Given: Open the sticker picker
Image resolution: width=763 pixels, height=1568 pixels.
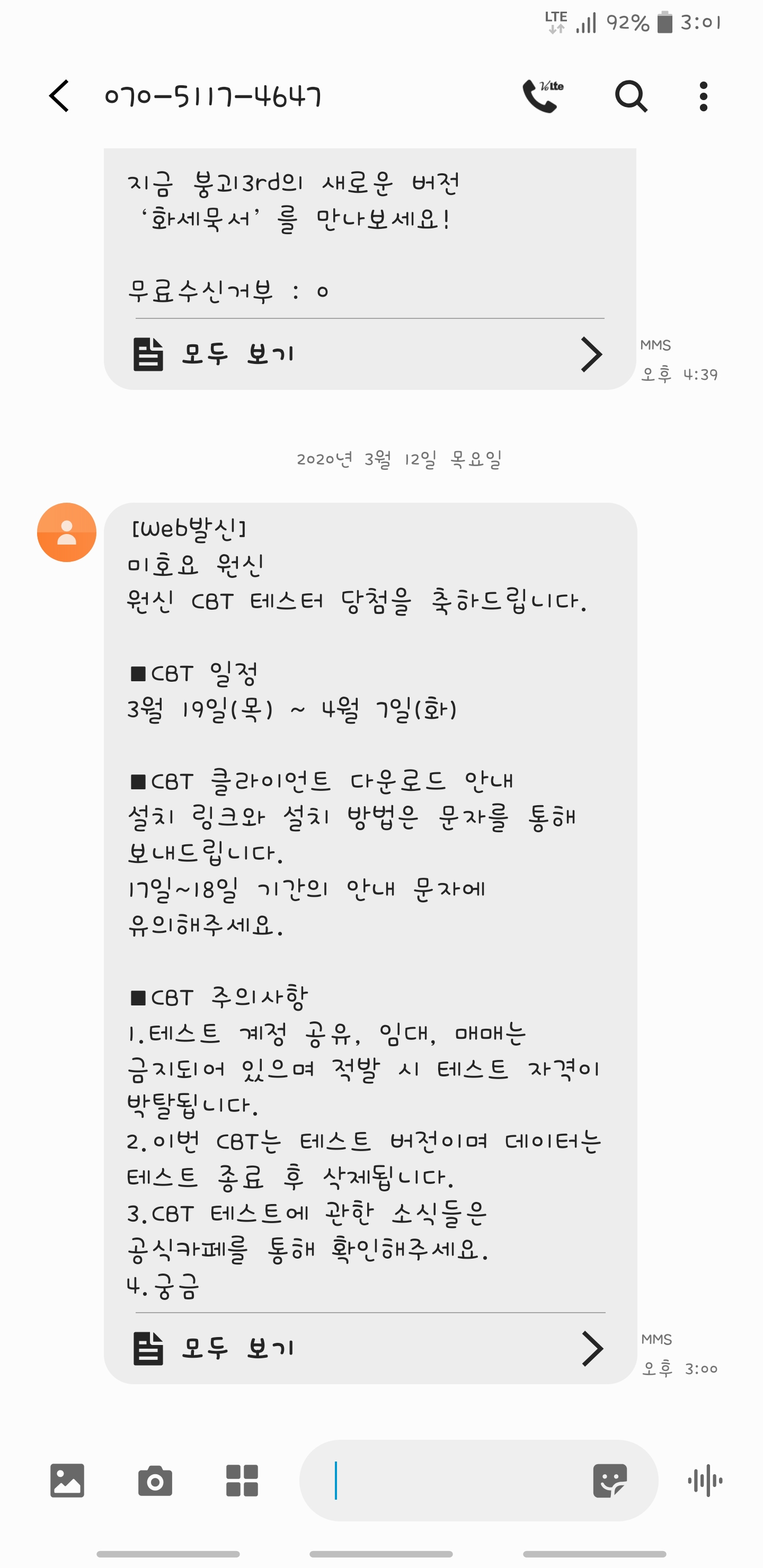Looking at the screenshot, I should [x=609, y=1481].
